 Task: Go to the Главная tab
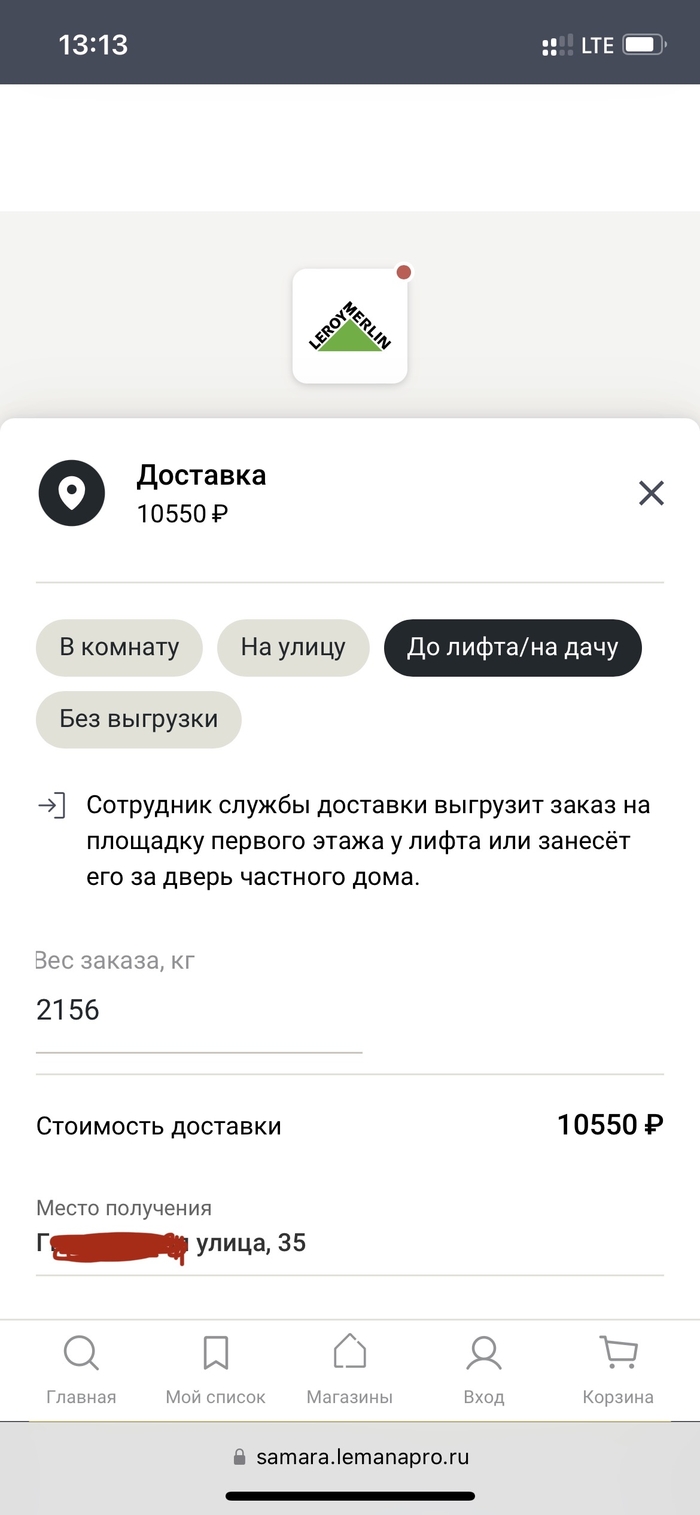pyautogui.click(x=81, y=1370)
